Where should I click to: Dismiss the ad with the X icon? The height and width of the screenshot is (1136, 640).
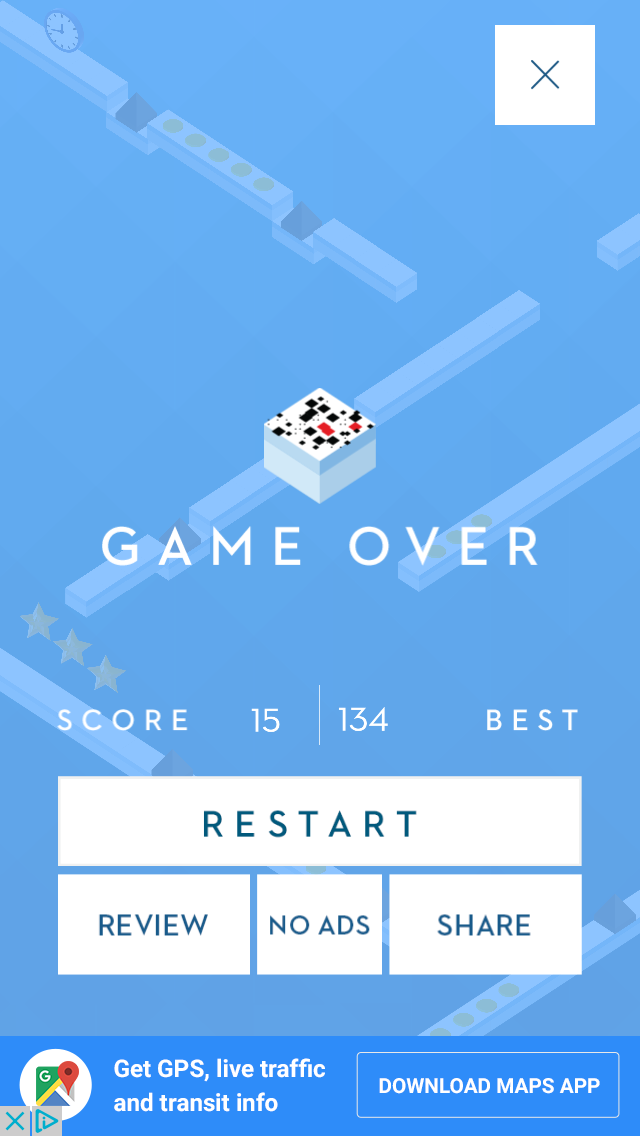(x=14, y=1122)
